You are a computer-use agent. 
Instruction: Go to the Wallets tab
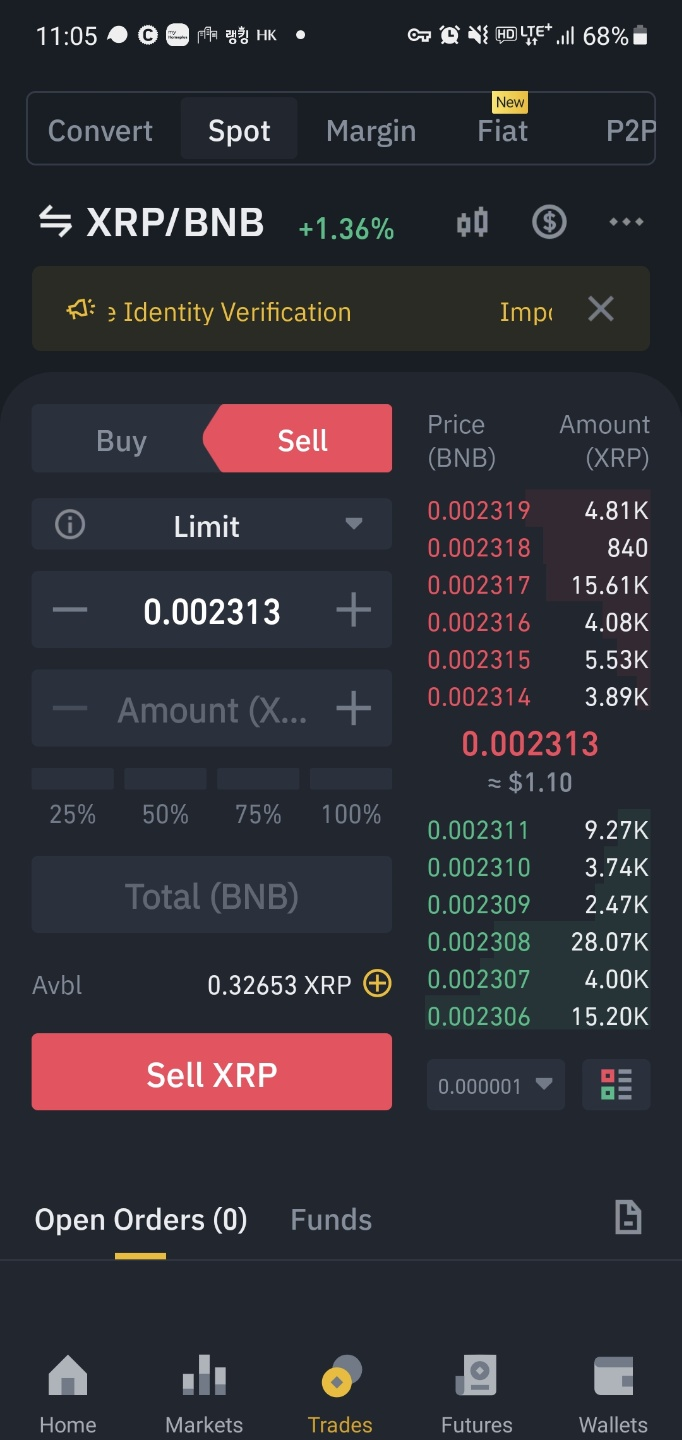[x=613, y=1395]
